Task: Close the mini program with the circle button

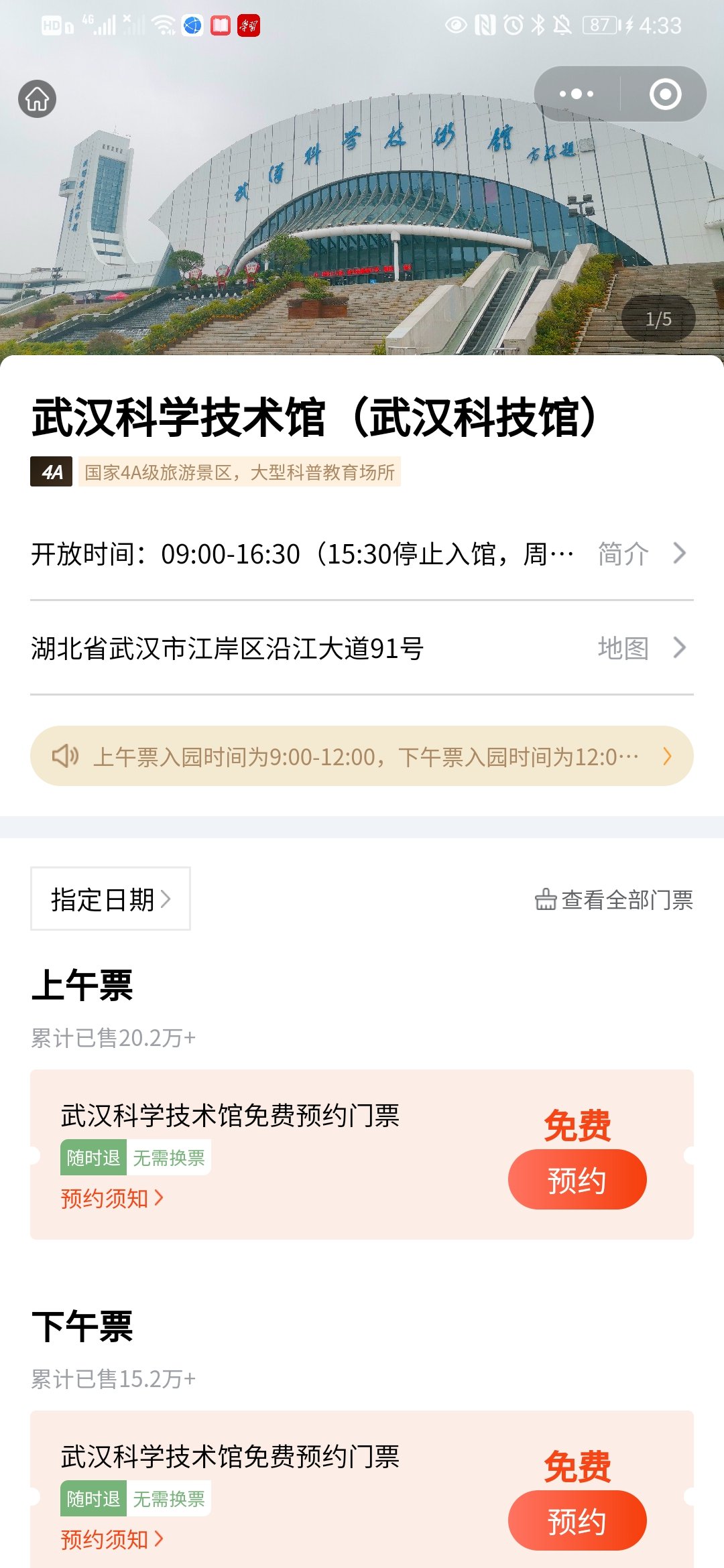Action: click(665, 94)
